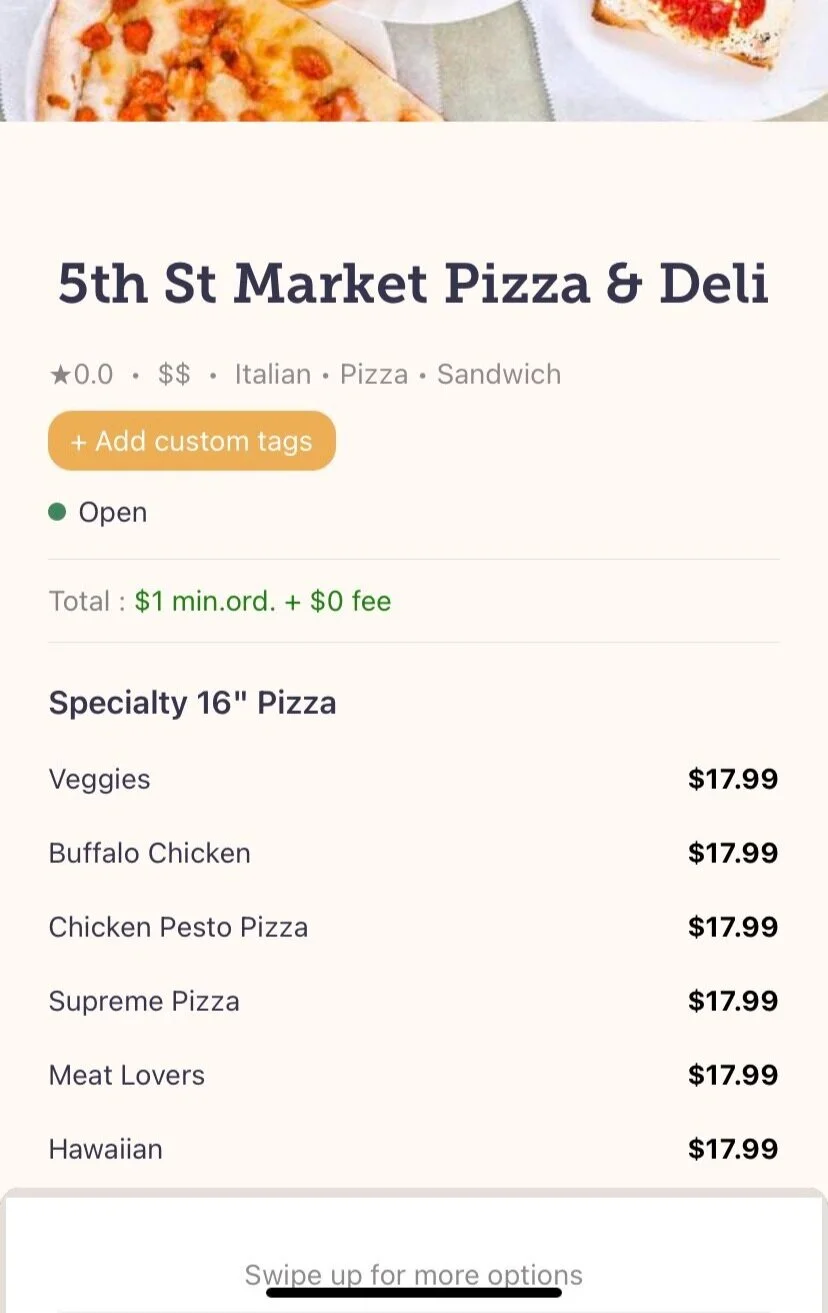The height and width of the screenshot is (1313, 828).
Task: Open the Chicken Pesto Pizza item
Action: click(178, 927)
